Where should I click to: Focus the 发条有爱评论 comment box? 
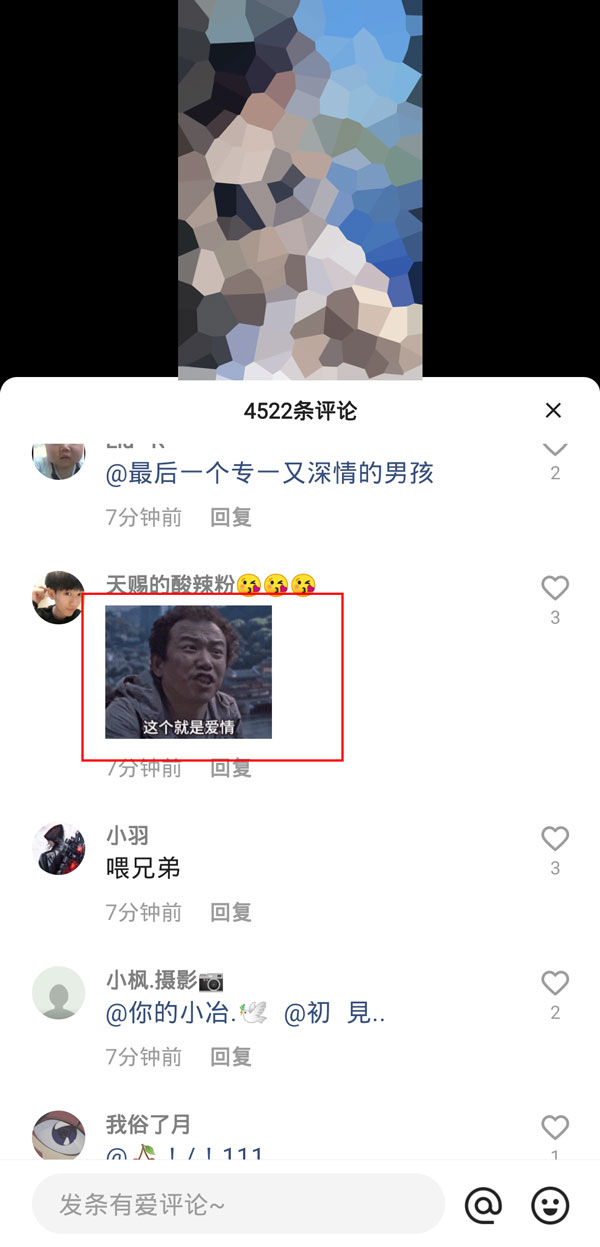238,1204
